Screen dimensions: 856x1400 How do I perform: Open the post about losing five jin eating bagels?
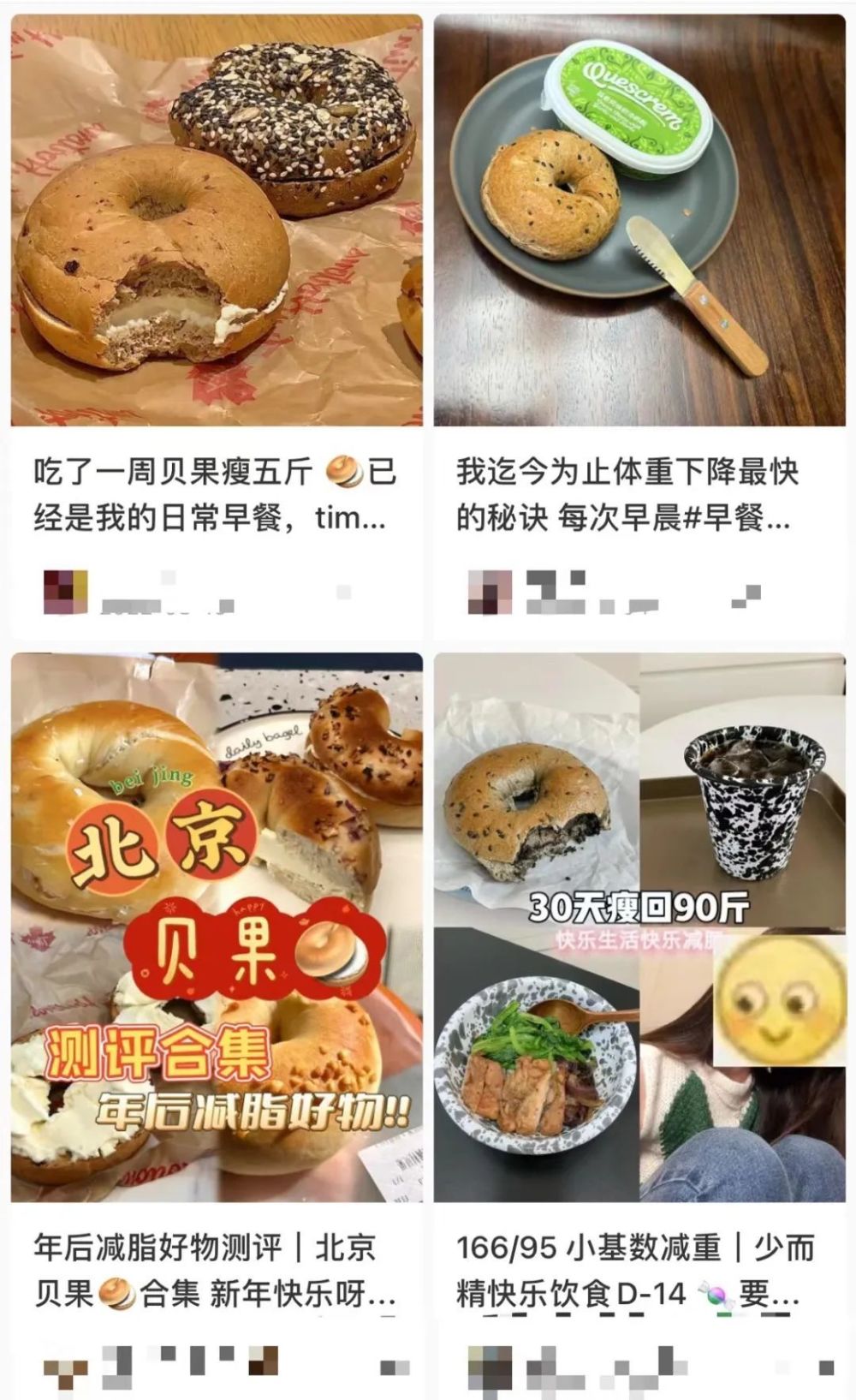[216, 220]
